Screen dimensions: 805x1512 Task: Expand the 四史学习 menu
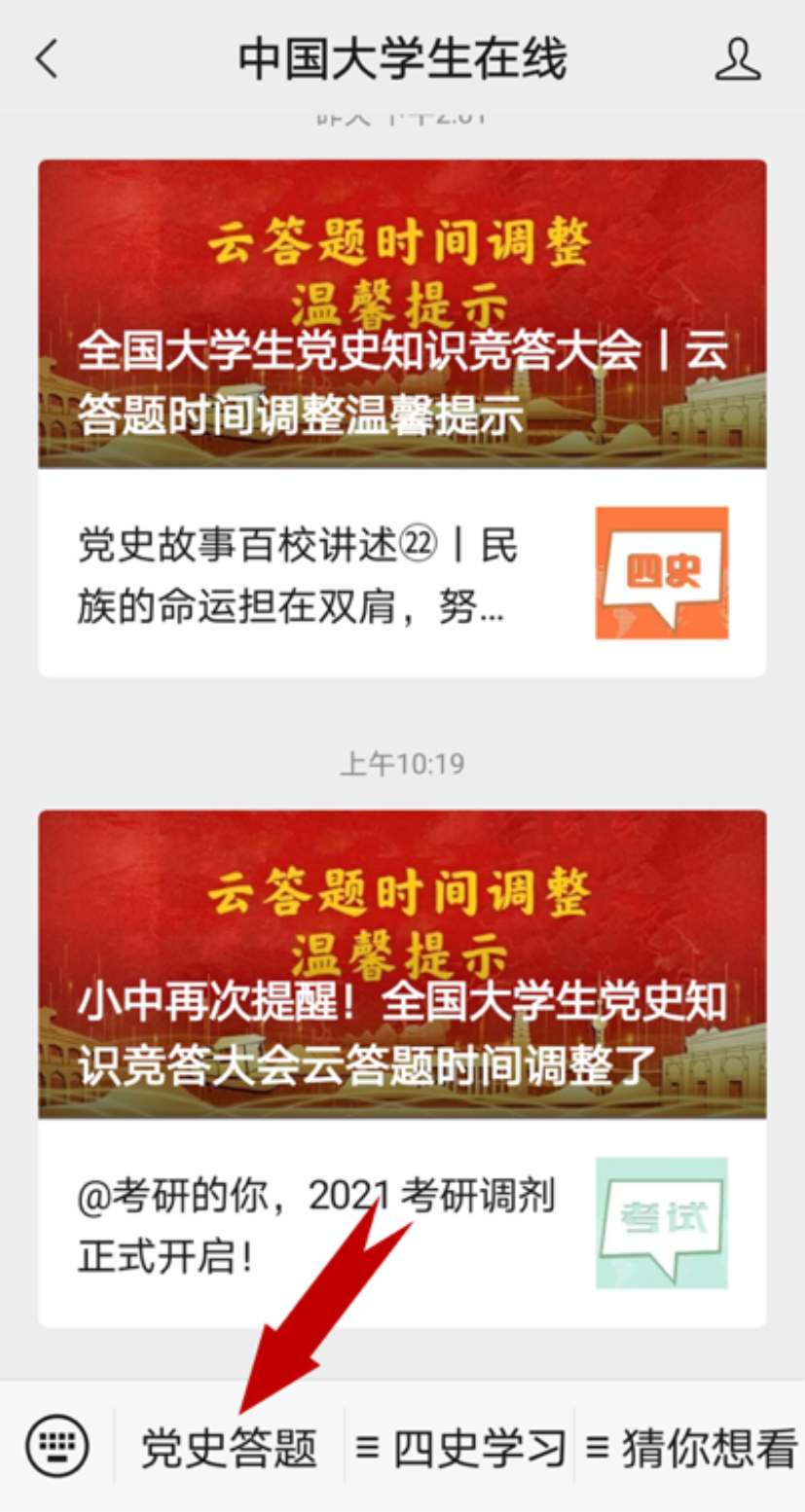tap(460, 1447)
